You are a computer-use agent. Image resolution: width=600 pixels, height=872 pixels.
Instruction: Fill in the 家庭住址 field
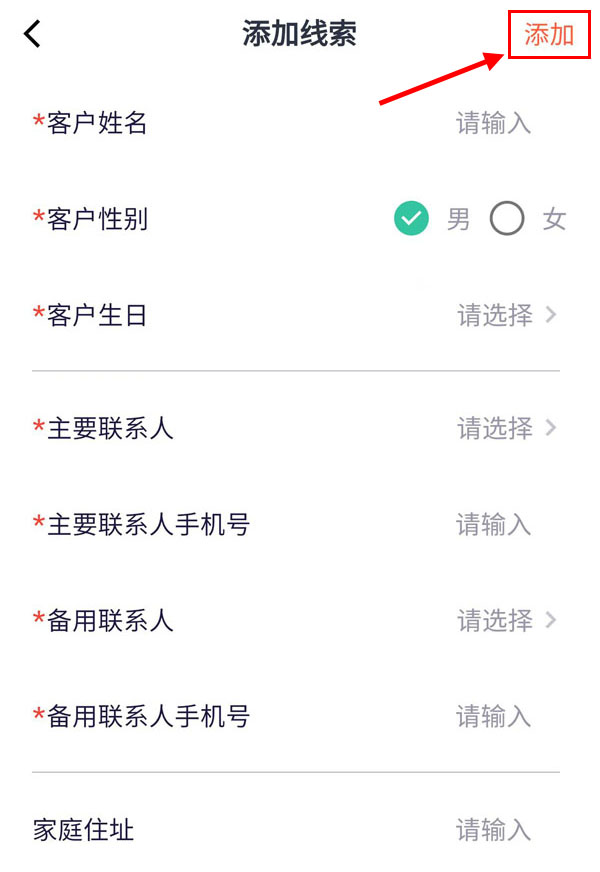click(493, 830)
